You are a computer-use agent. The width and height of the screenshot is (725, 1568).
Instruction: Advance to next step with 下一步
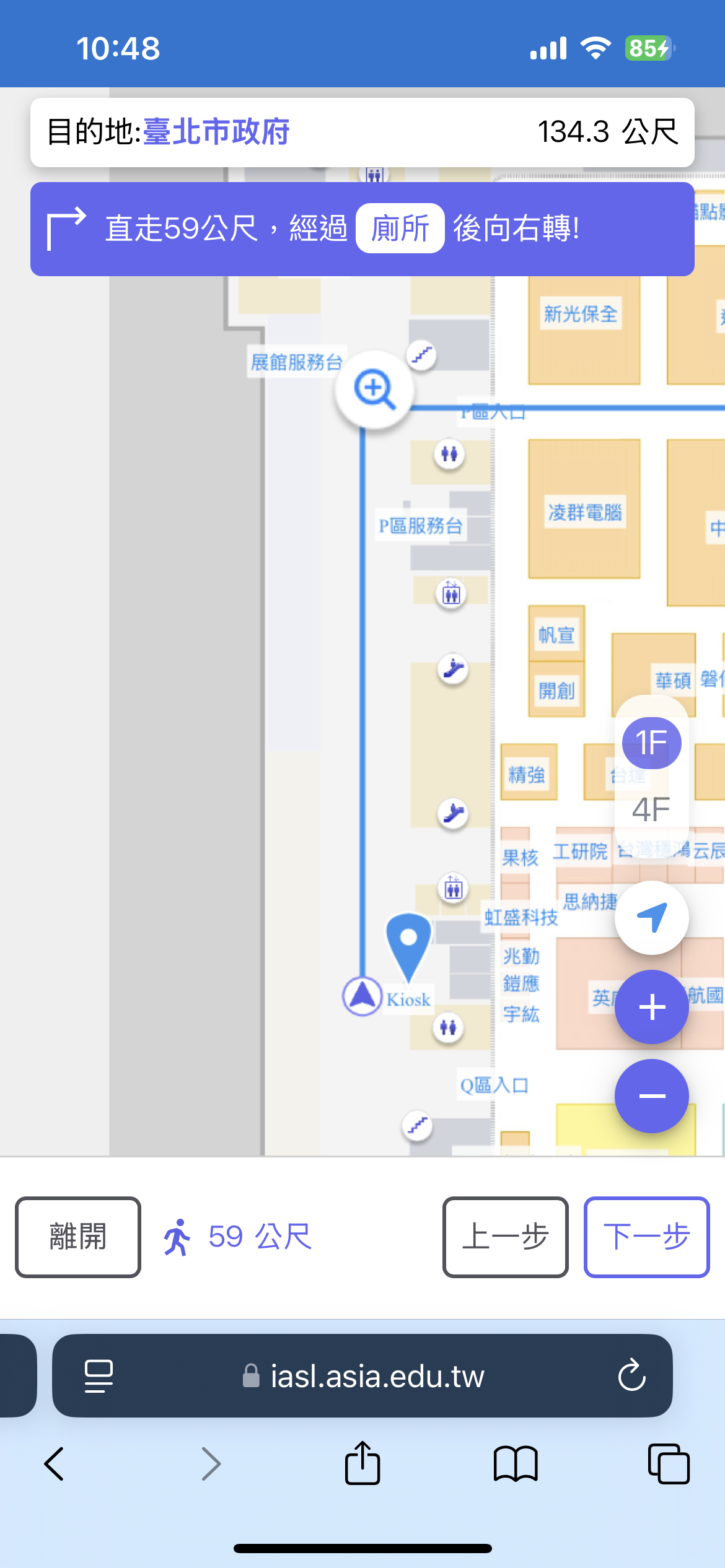coord(646,1237)
